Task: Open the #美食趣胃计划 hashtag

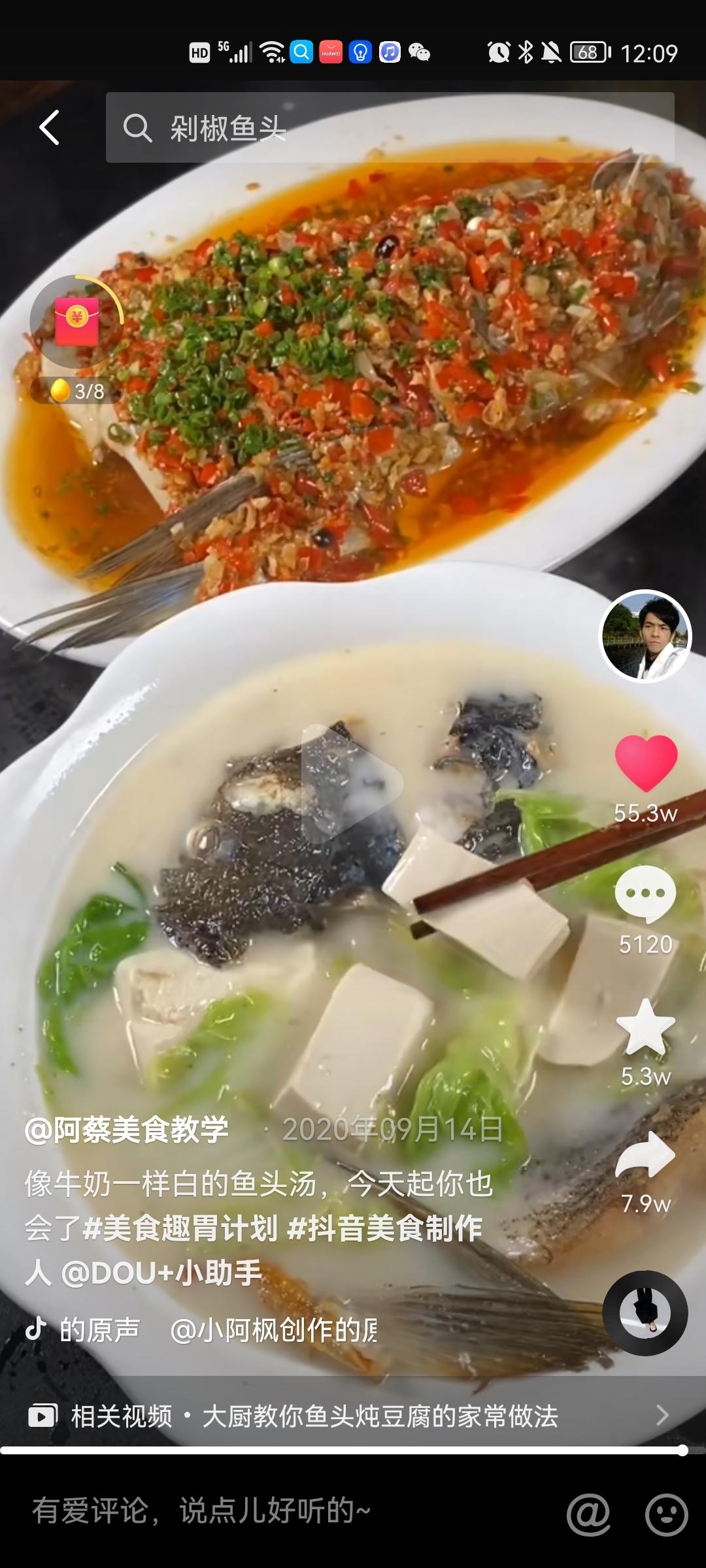Action: [180, 1228]
